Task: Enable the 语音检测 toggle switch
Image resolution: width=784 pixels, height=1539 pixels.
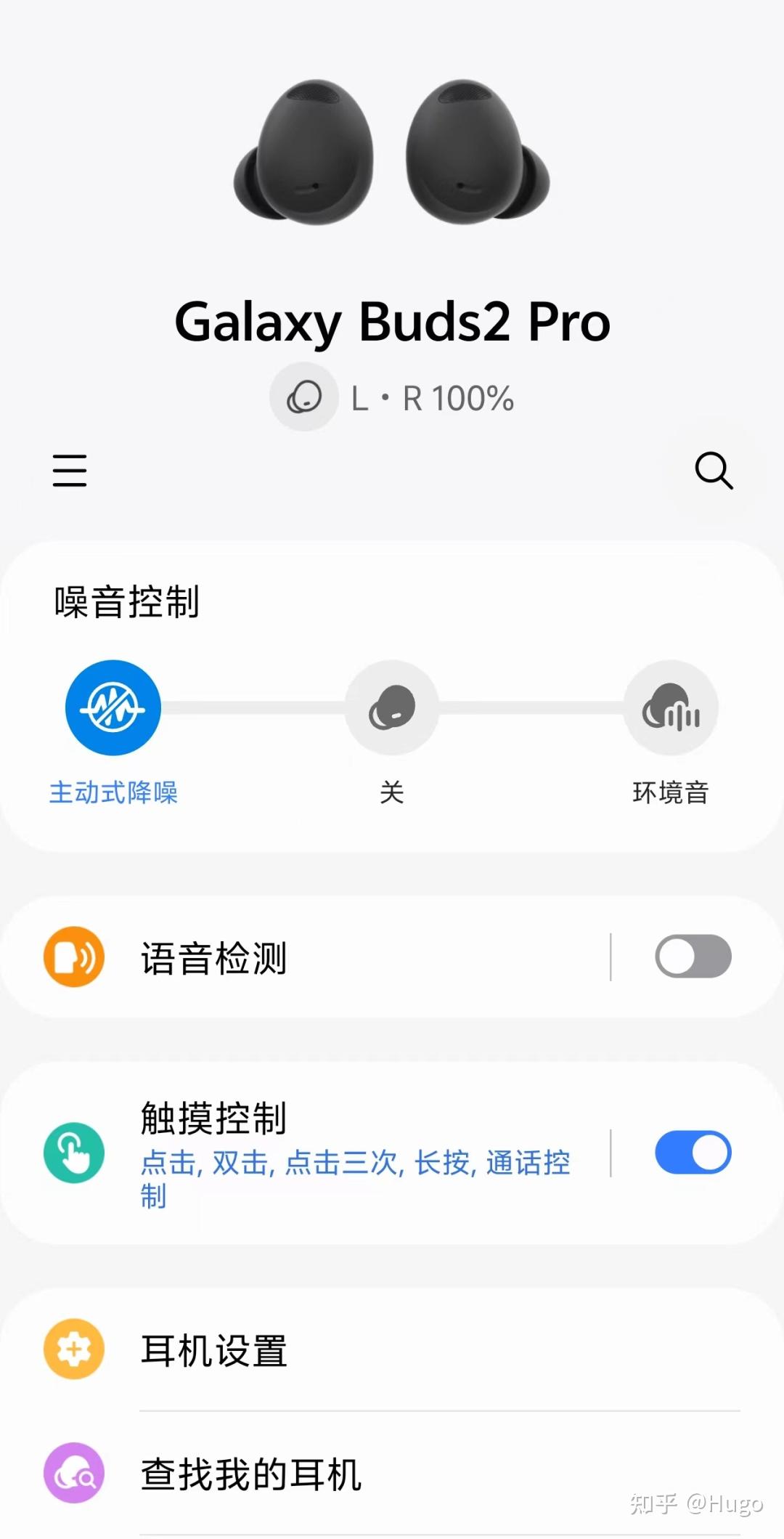Action: [x=692, y=957]
